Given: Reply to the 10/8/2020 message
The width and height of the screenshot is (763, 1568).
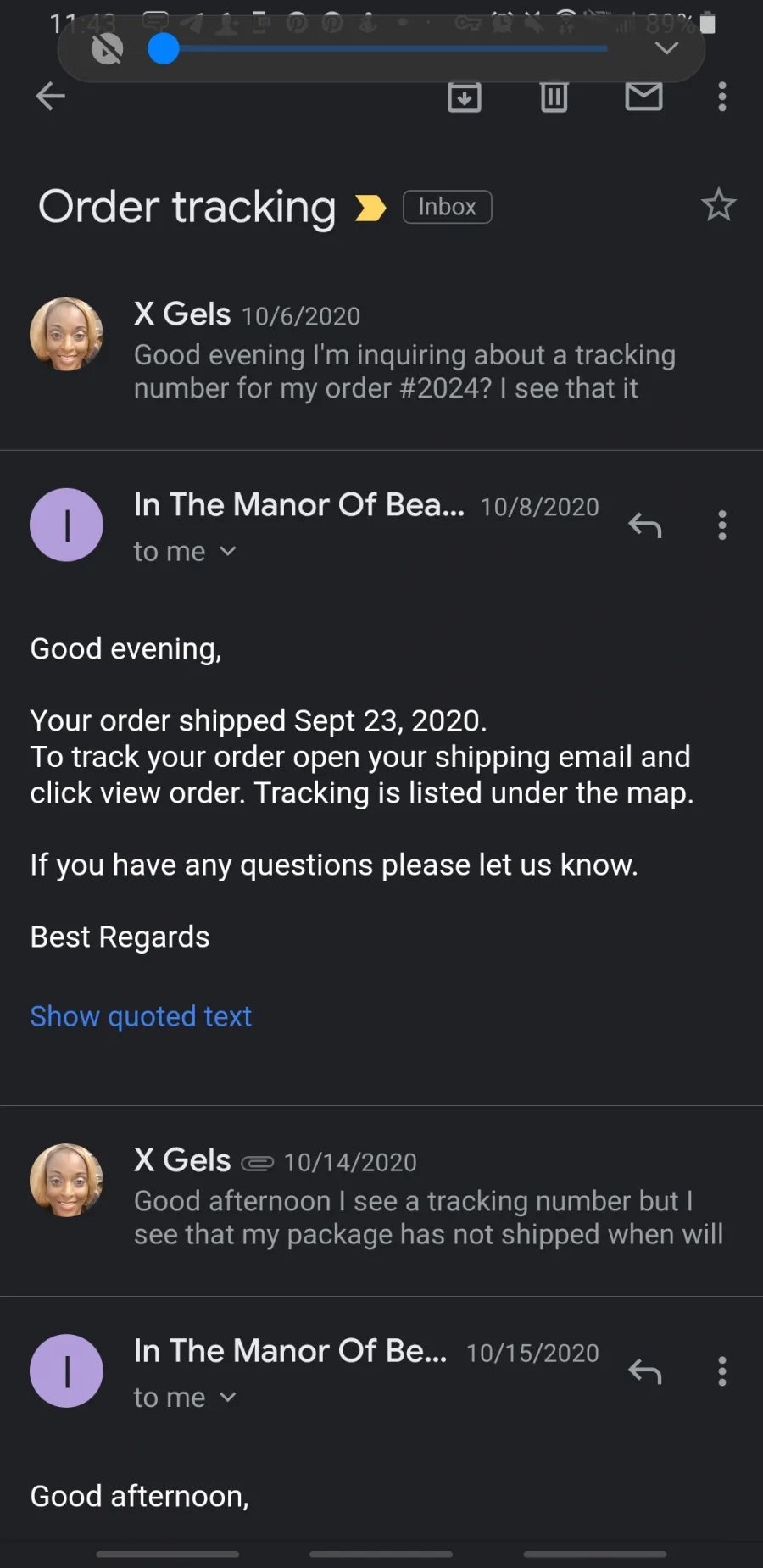Looking at the screenshot, I should [x=645, y=525].
